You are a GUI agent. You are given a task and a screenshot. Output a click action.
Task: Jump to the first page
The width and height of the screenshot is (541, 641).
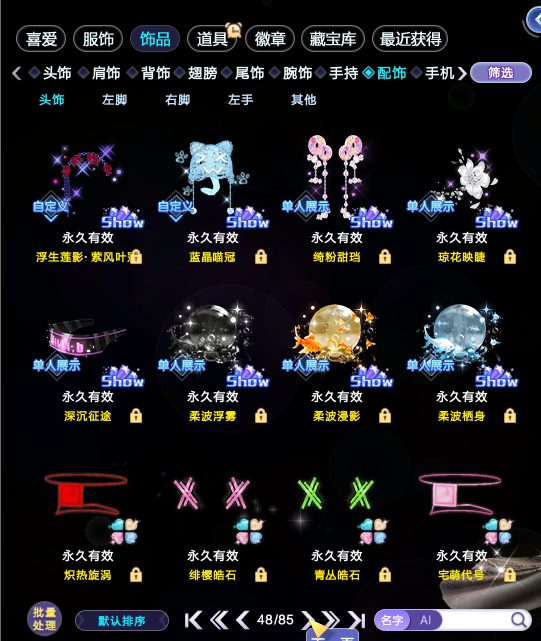(x=193, y=620)
